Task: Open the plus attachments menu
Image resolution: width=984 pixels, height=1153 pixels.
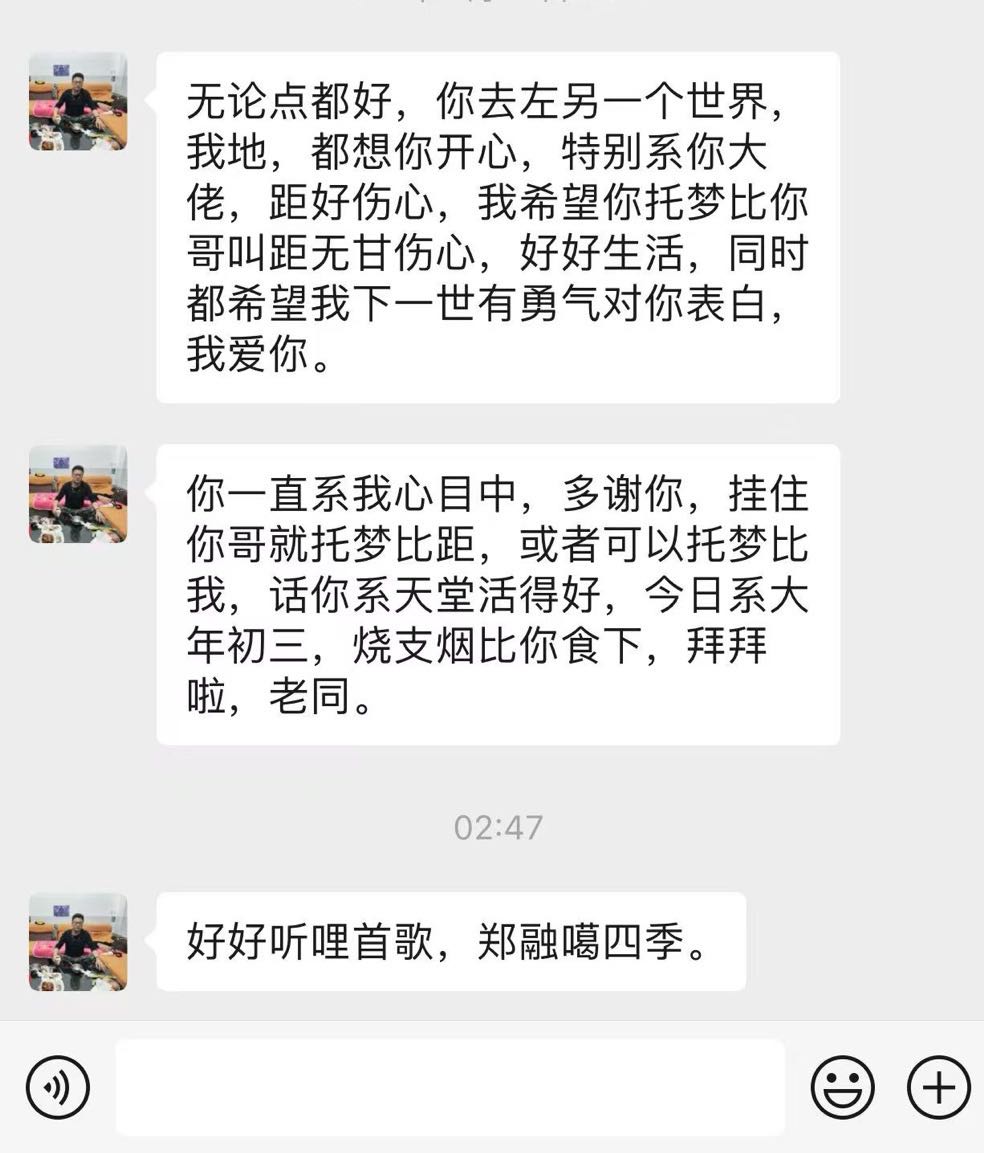Action: (x=938, y=1087)
